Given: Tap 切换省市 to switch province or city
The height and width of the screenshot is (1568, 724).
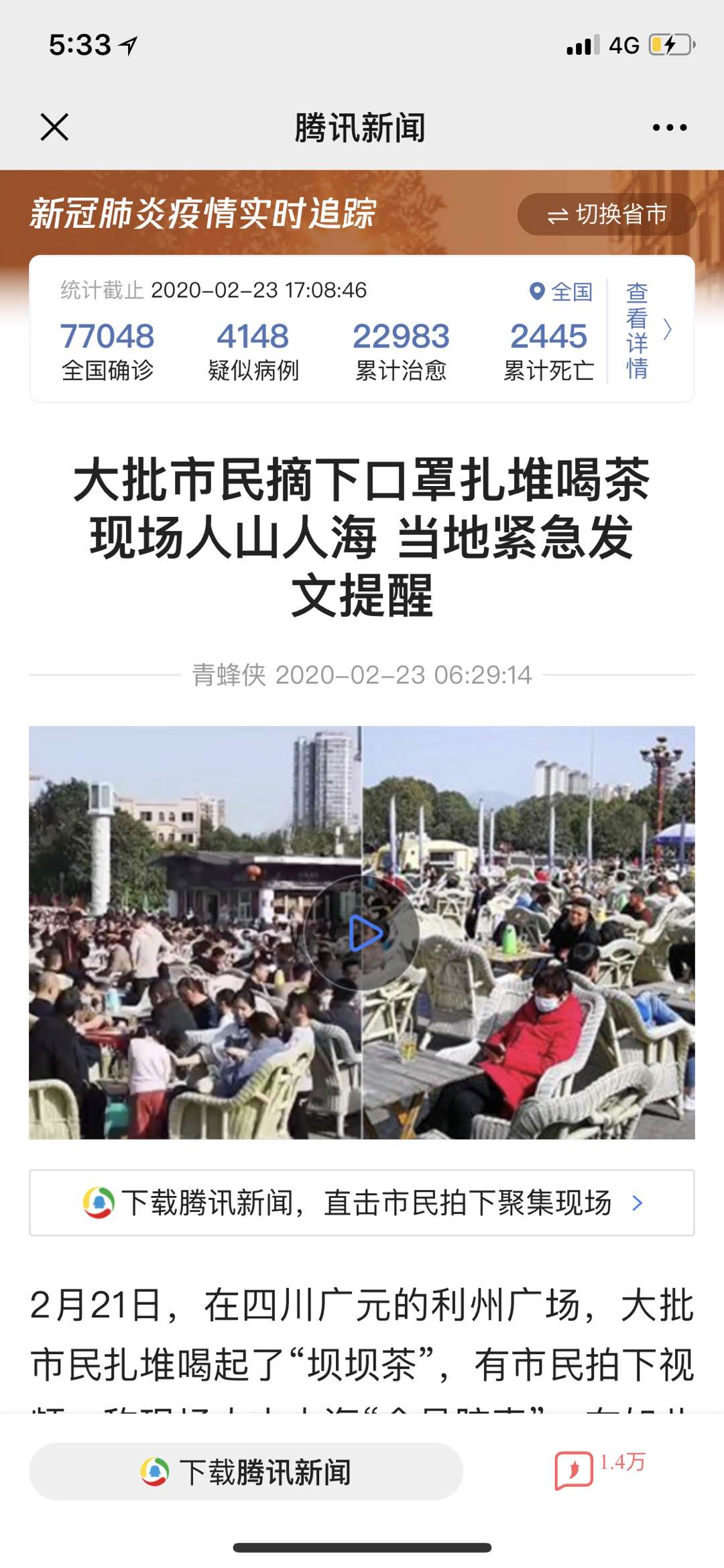Looking at the screenshot, I should tap(607, 215).
